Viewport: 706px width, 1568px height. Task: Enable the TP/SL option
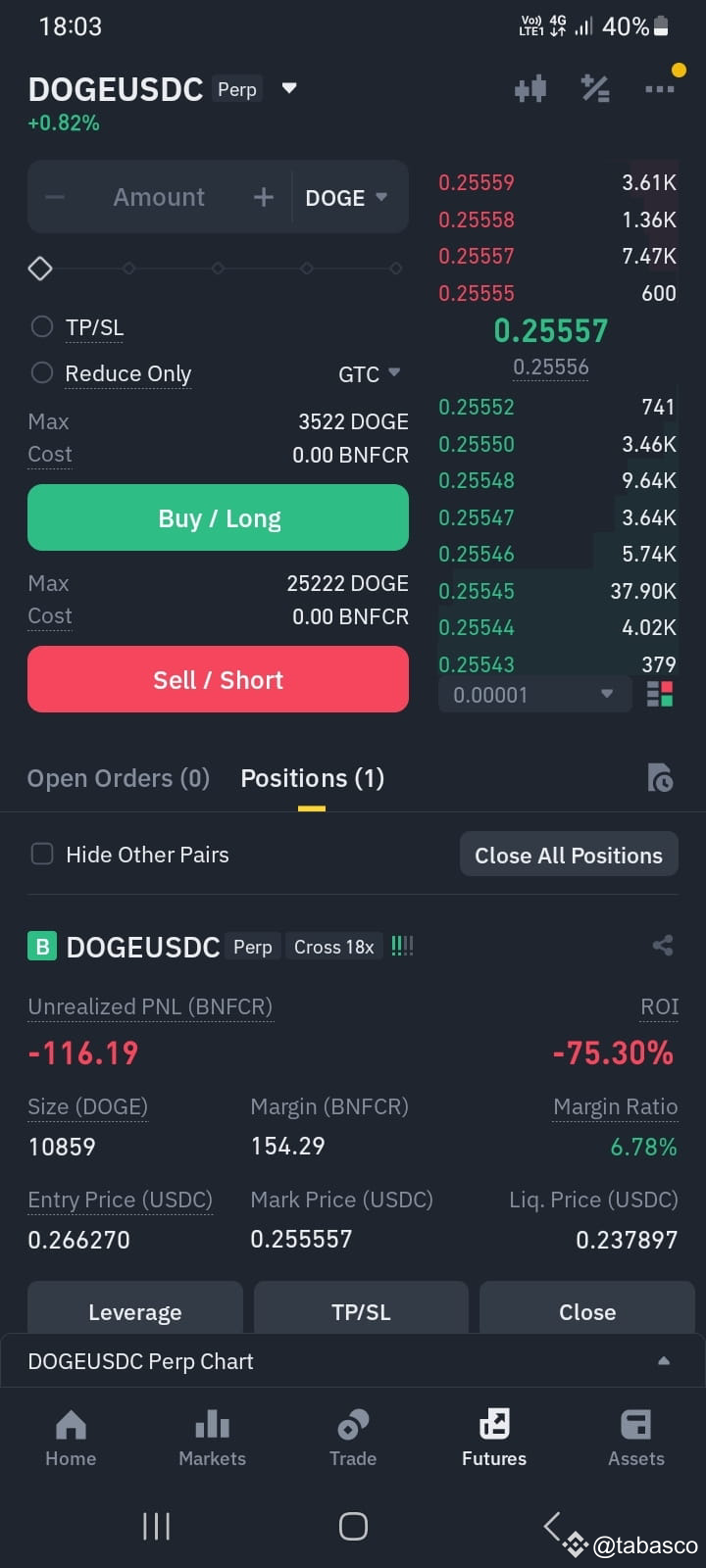pos(42,326)
